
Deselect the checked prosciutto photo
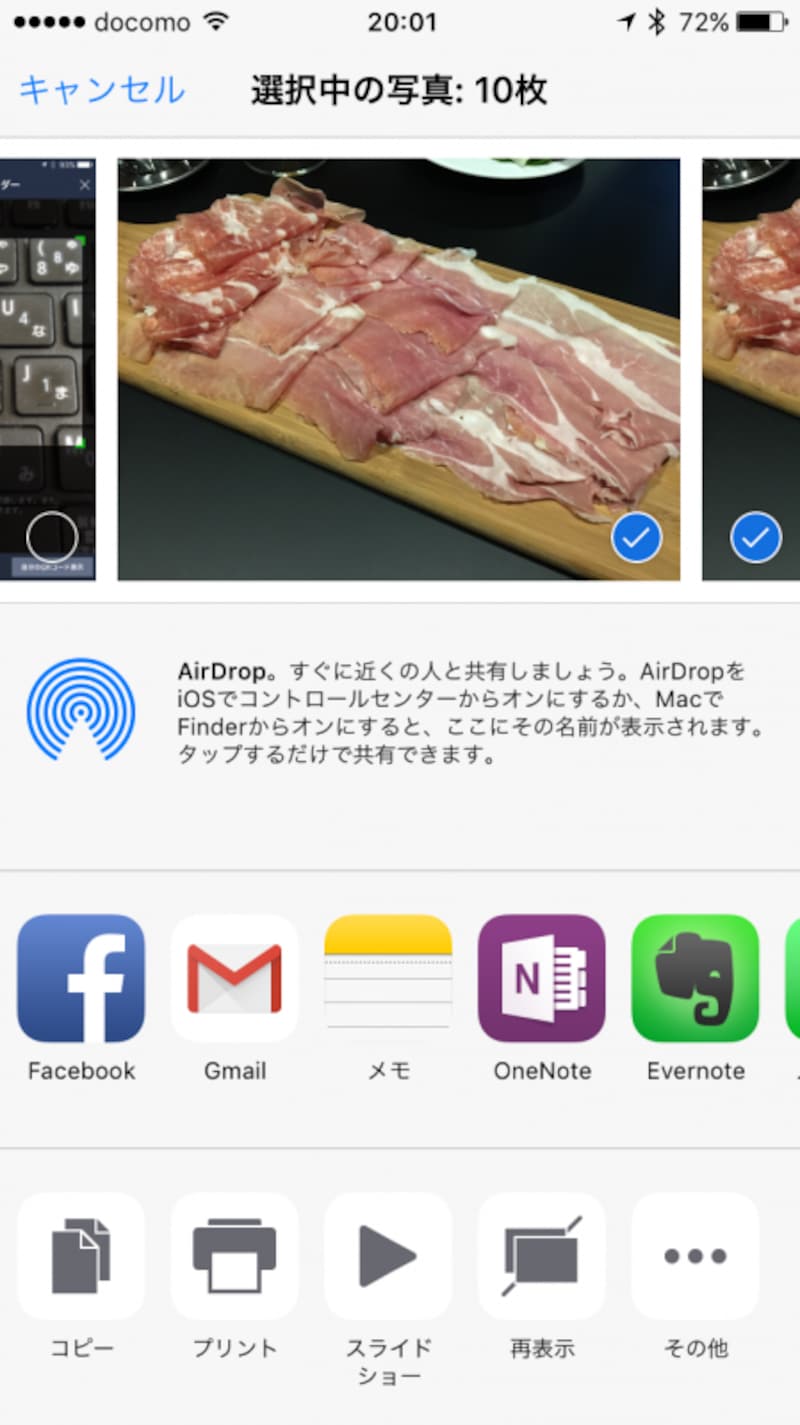tap(636, 537)
